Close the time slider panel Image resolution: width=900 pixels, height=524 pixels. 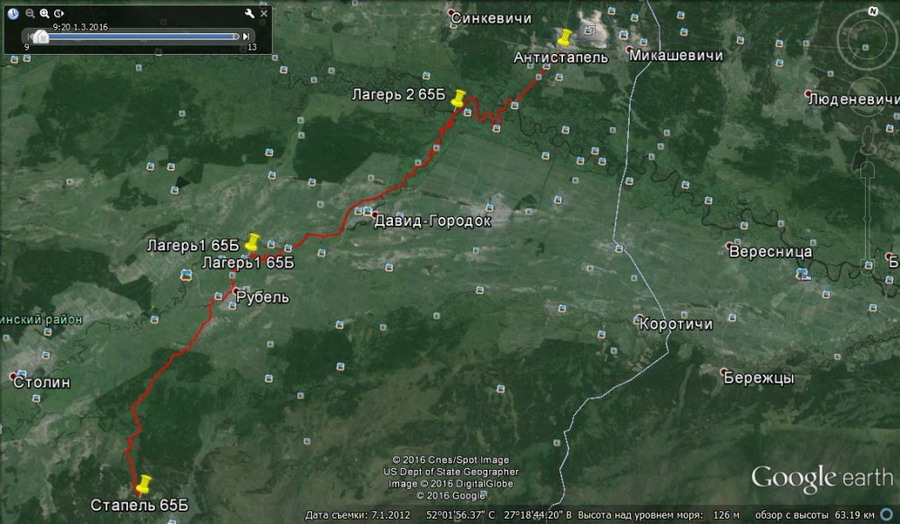pyautogui.click(x=264, y=14)
